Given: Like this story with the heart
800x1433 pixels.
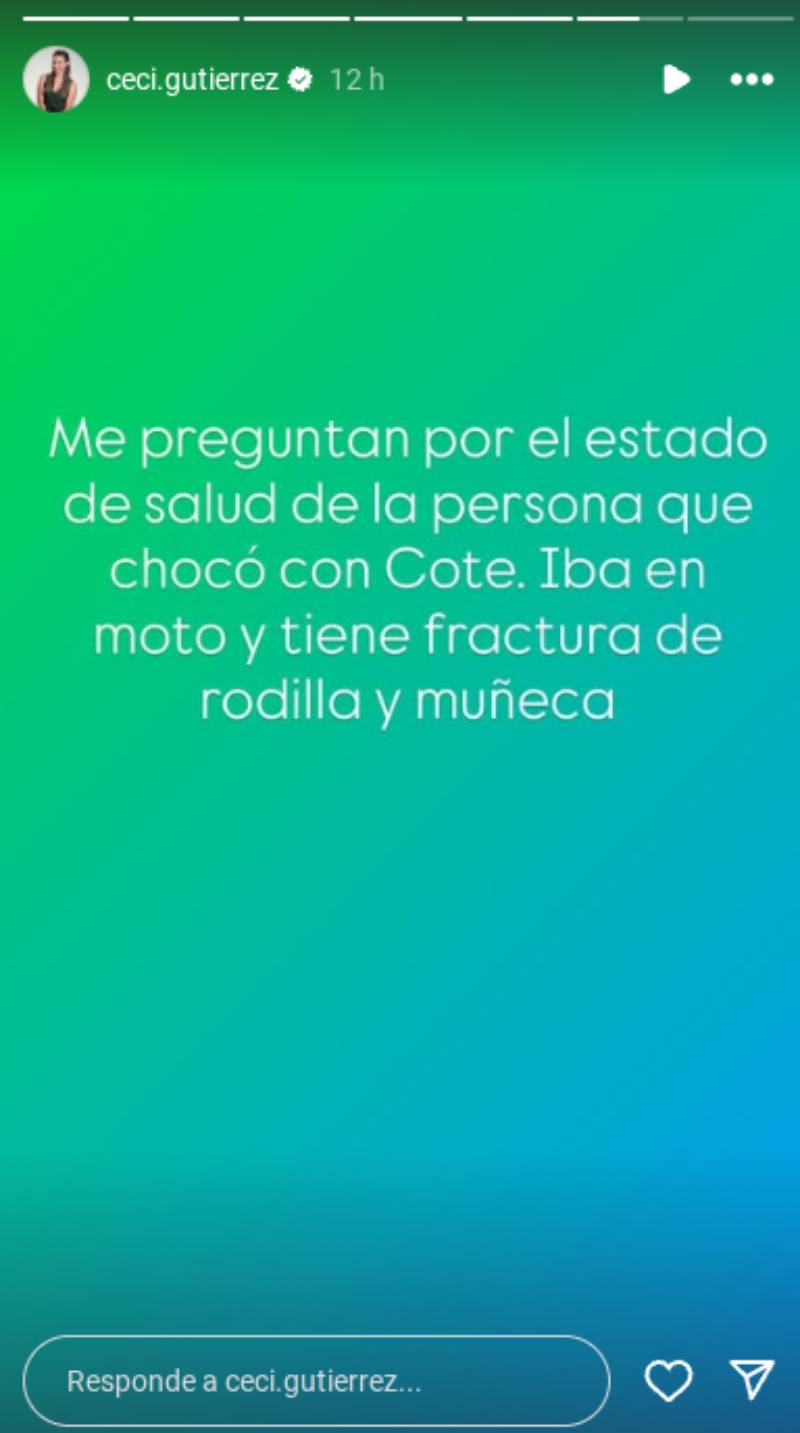Looking at the screenshot, I should click(x=668, y=1381).
